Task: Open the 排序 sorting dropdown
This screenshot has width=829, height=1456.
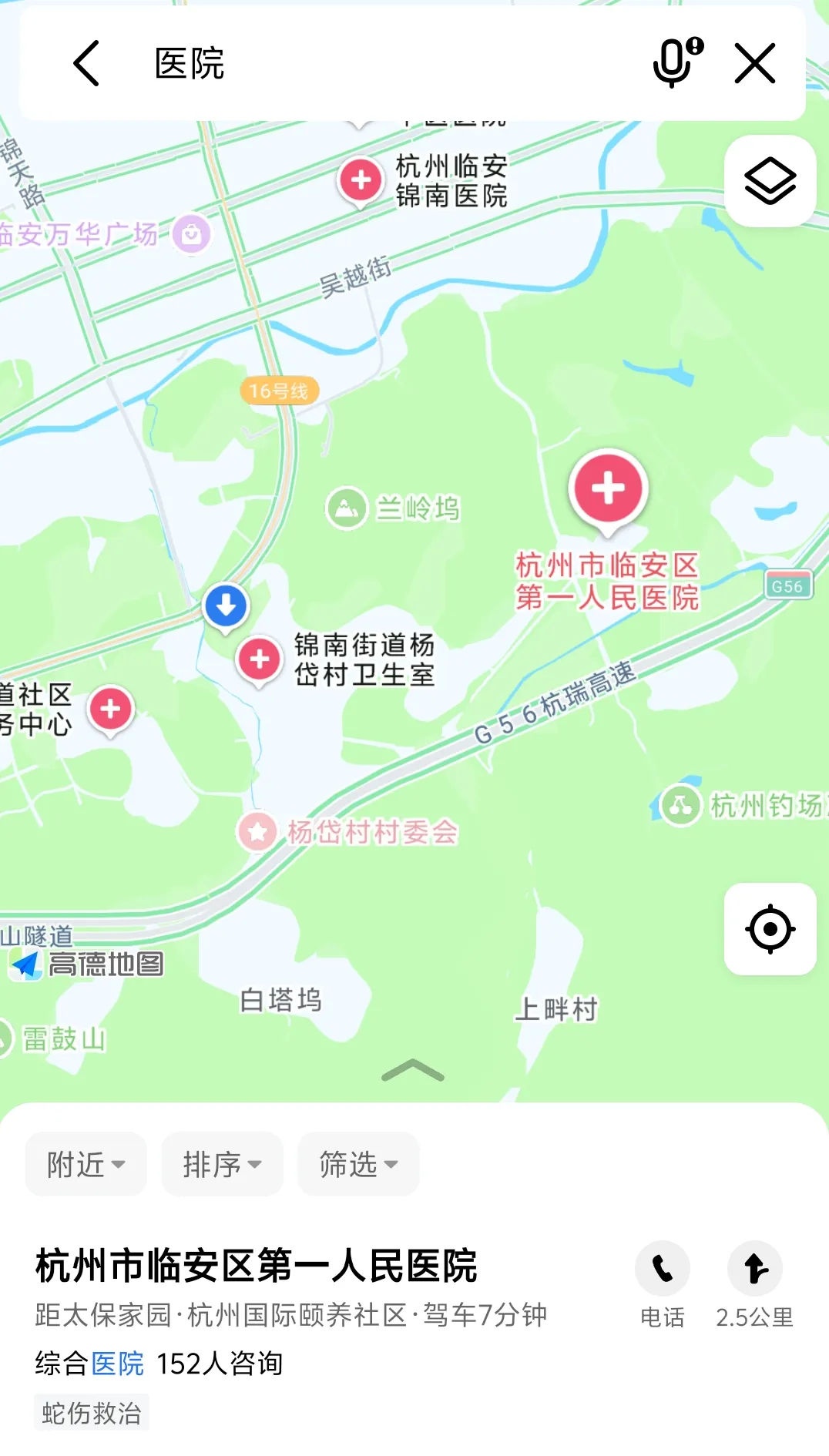Action: pos(222,1164)
